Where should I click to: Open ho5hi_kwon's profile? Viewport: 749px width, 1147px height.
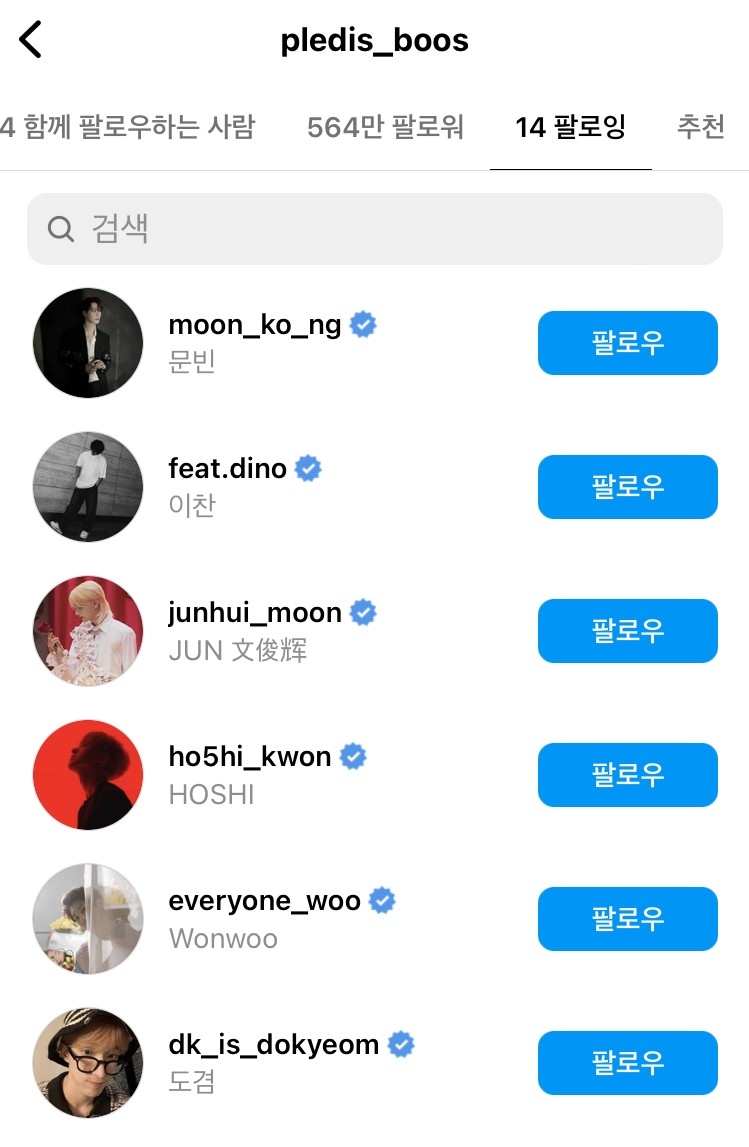[250, 757]
